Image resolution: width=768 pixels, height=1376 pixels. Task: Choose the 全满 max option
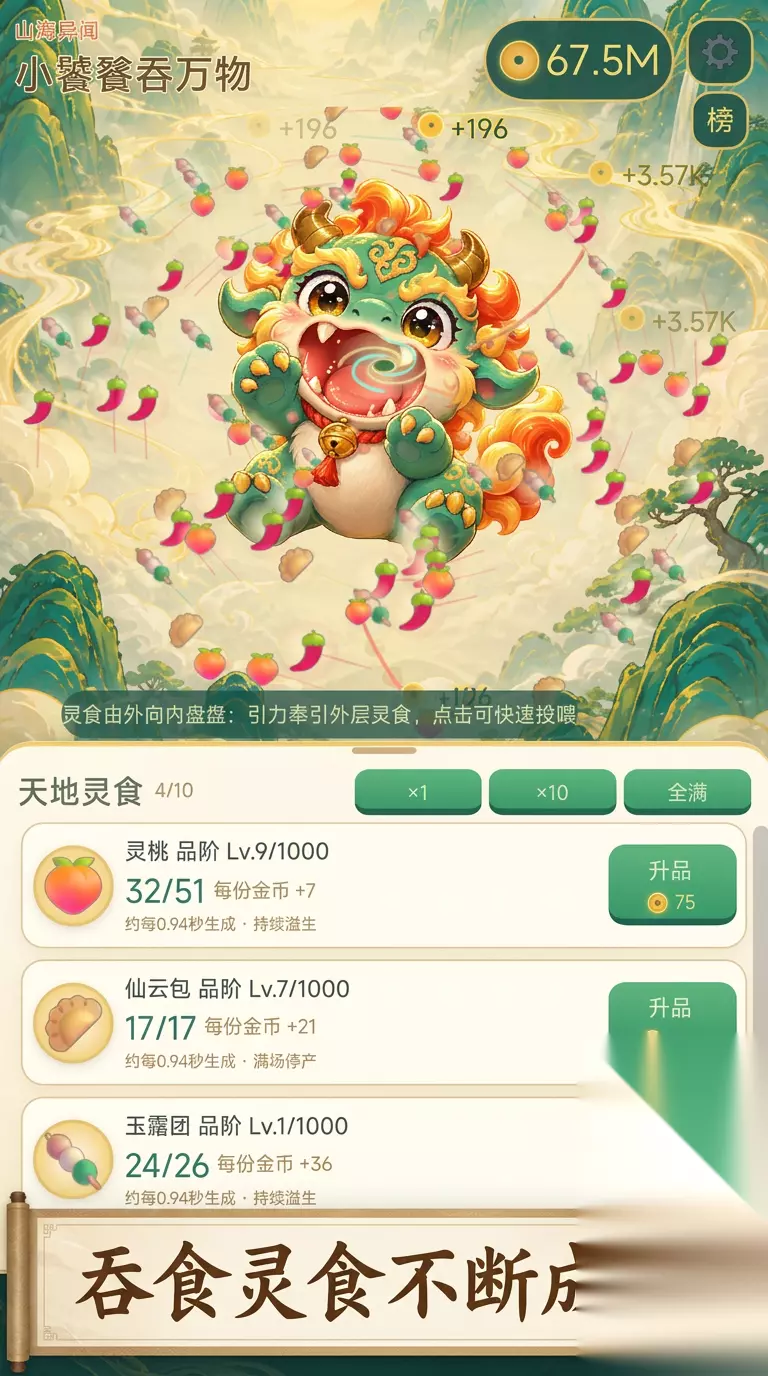click(687, 792)
